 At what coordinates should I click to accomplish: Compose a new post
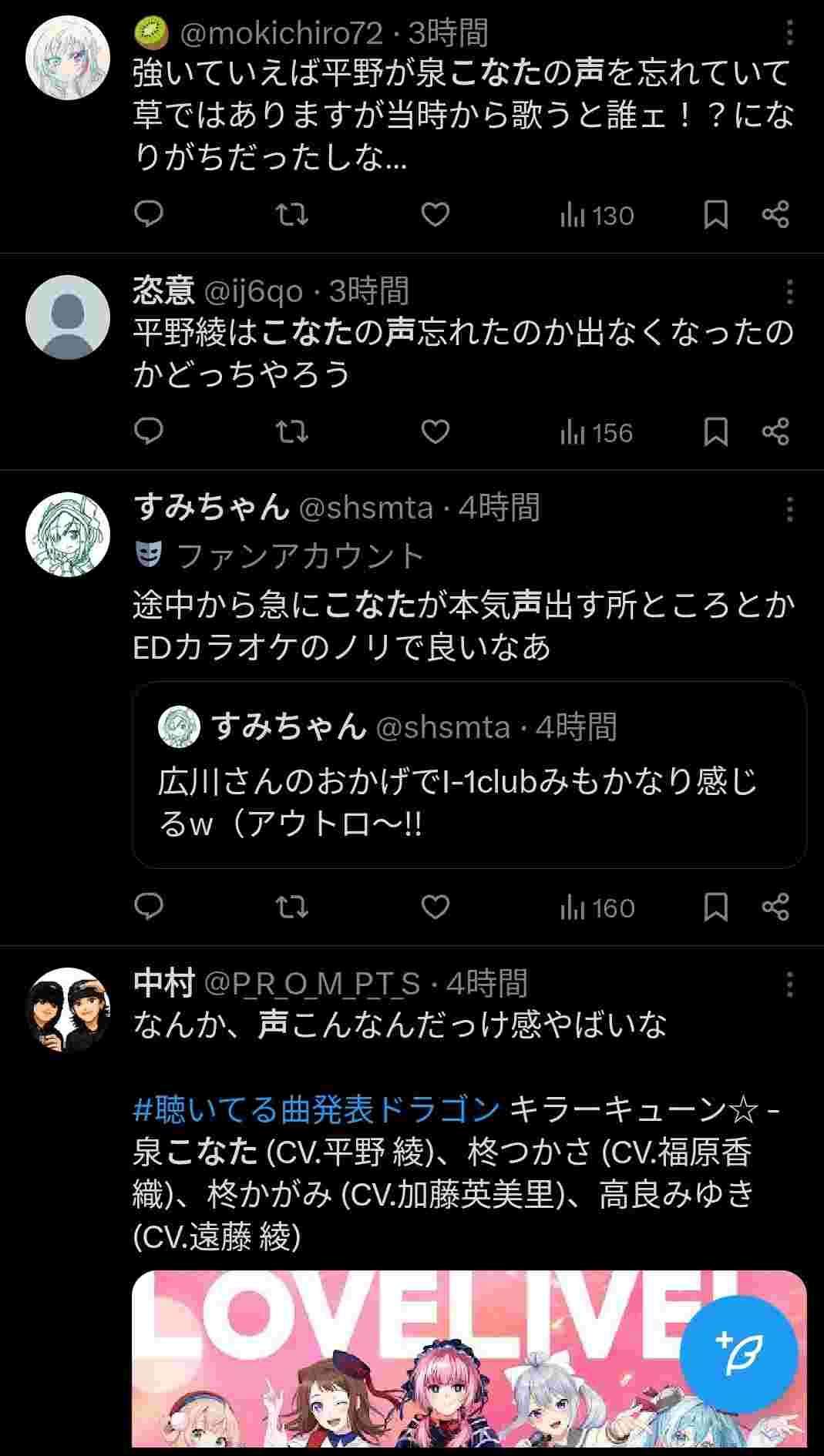click(741, 1354)
